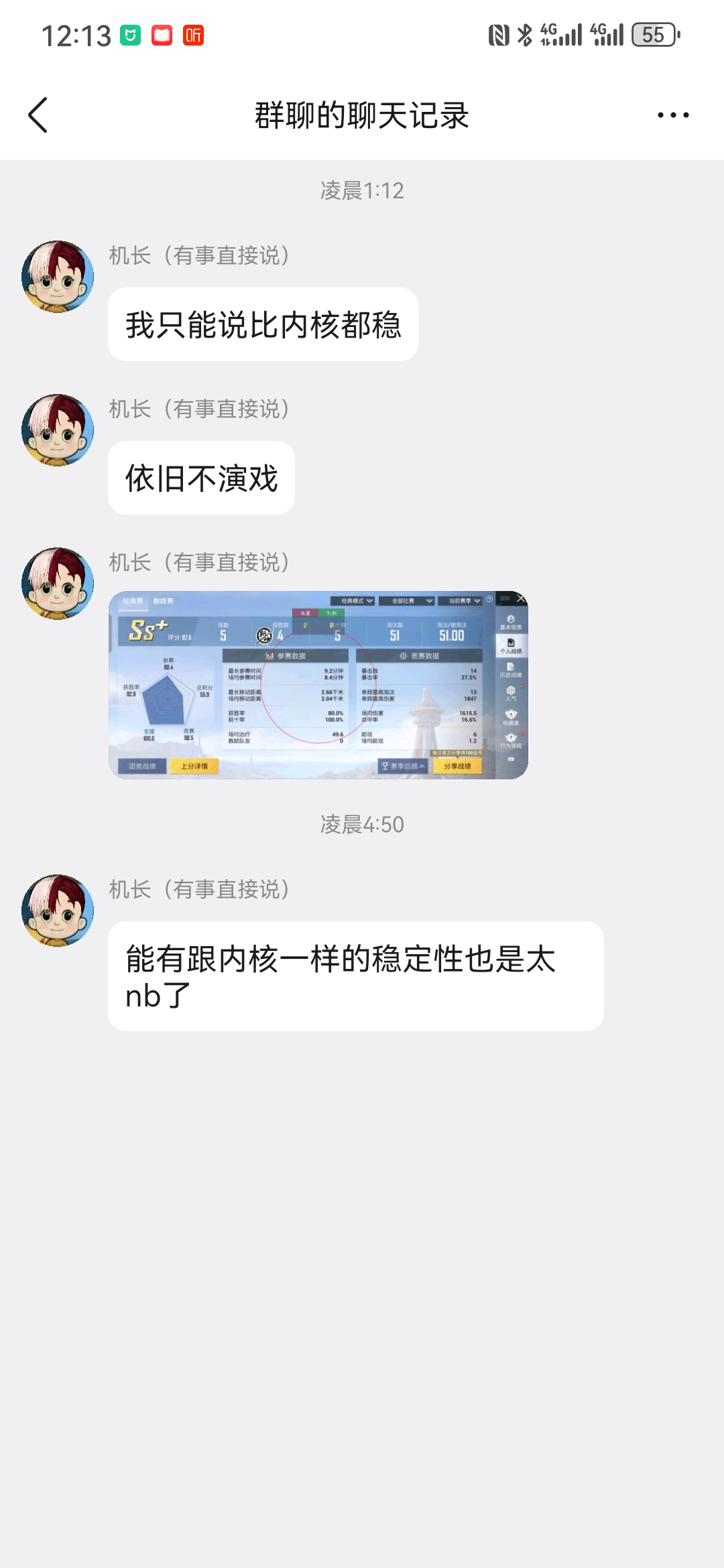Image resolution: width=724 pixels, height=1568 pixels.
Task: Go back using the top-left arrow
Action: (x=38, y=115)
